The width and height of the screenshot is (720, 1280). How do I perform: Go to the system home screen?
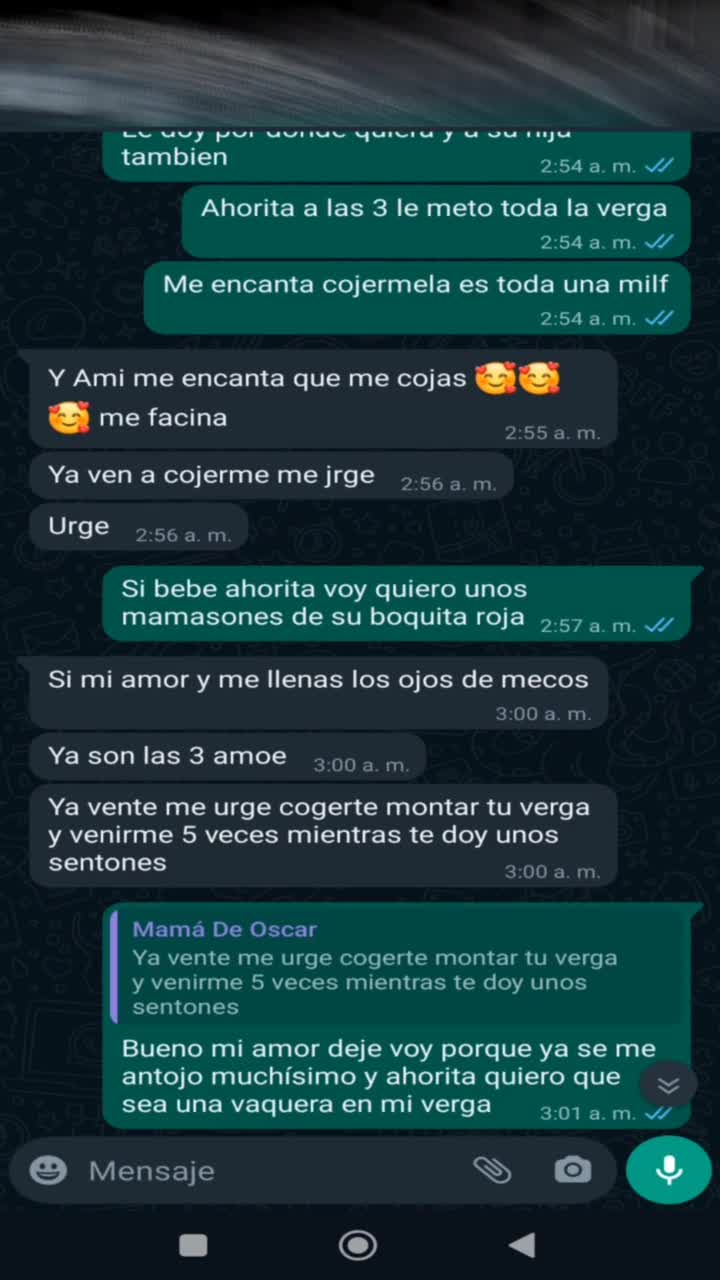click(358, 1245)
